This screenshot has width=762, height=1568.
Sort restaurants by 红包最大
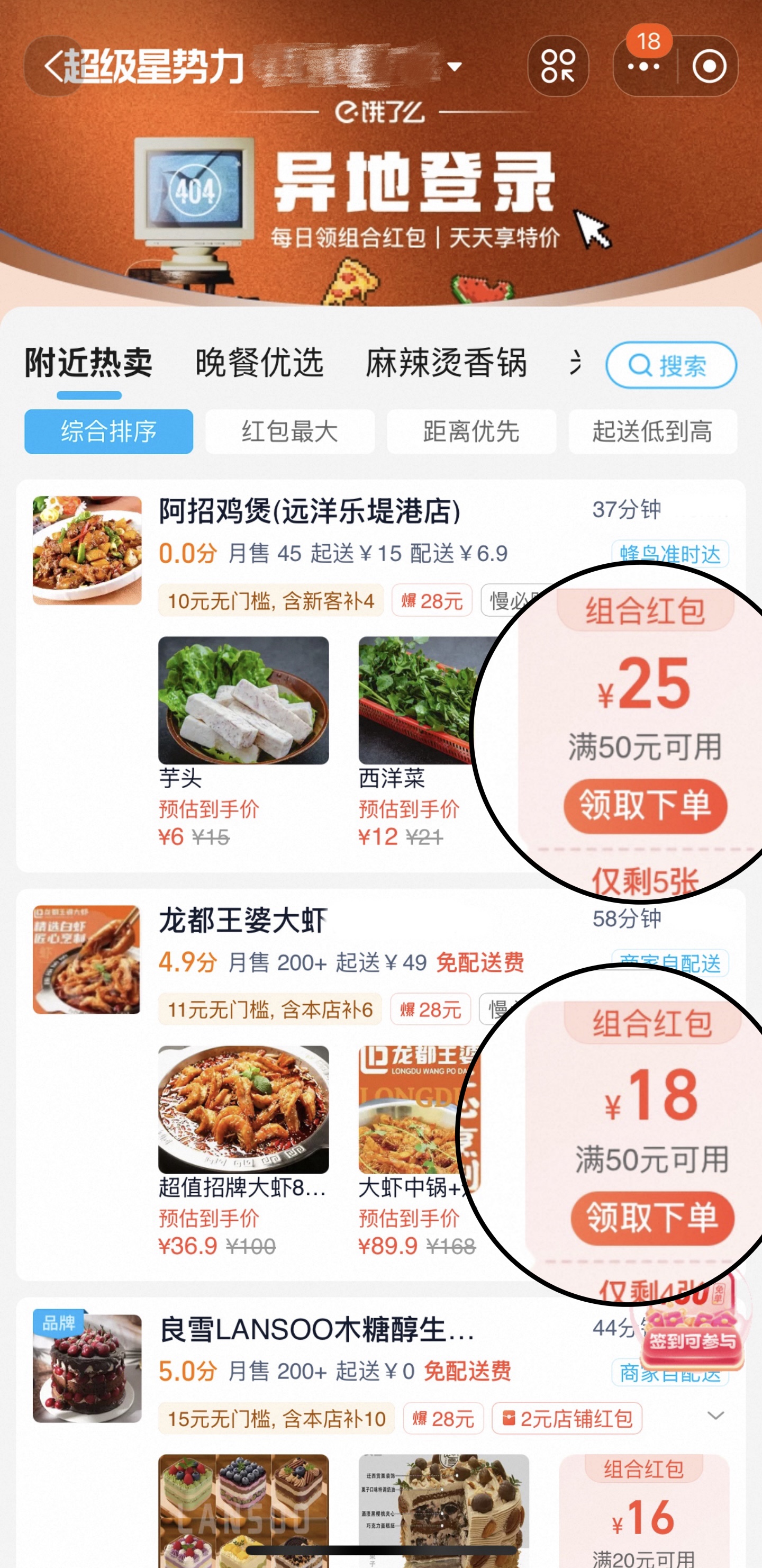coord(289,431)
